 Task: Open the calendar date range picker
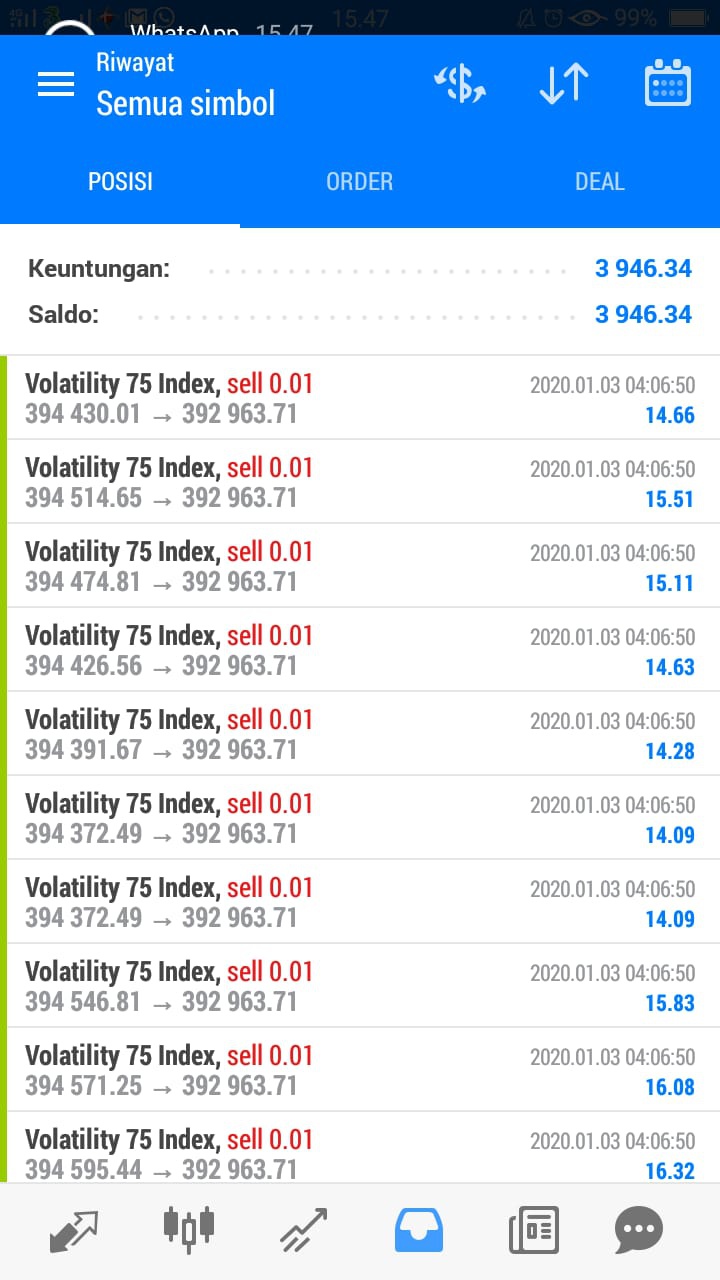pos(668,84)
